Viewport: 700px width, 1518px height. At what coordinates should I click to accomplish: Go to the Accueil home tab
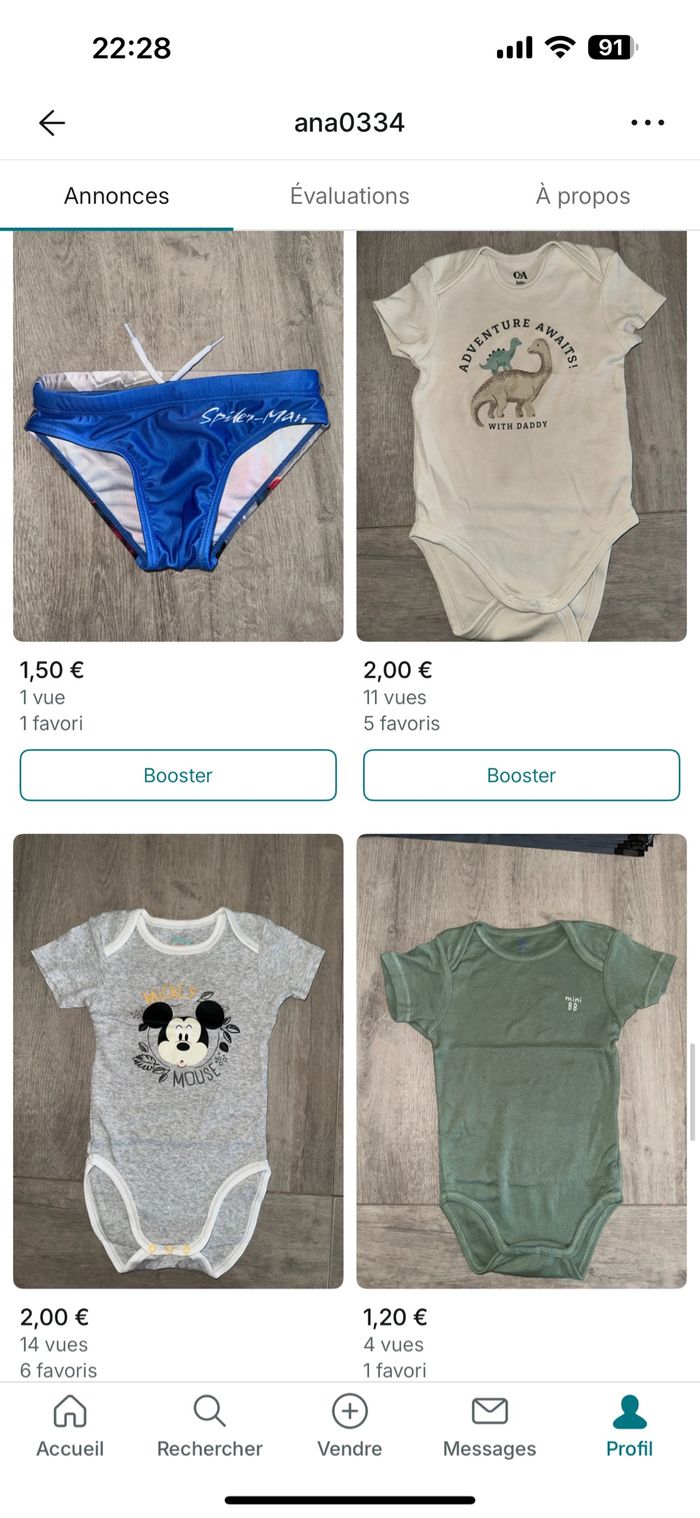click(70, 1427)
